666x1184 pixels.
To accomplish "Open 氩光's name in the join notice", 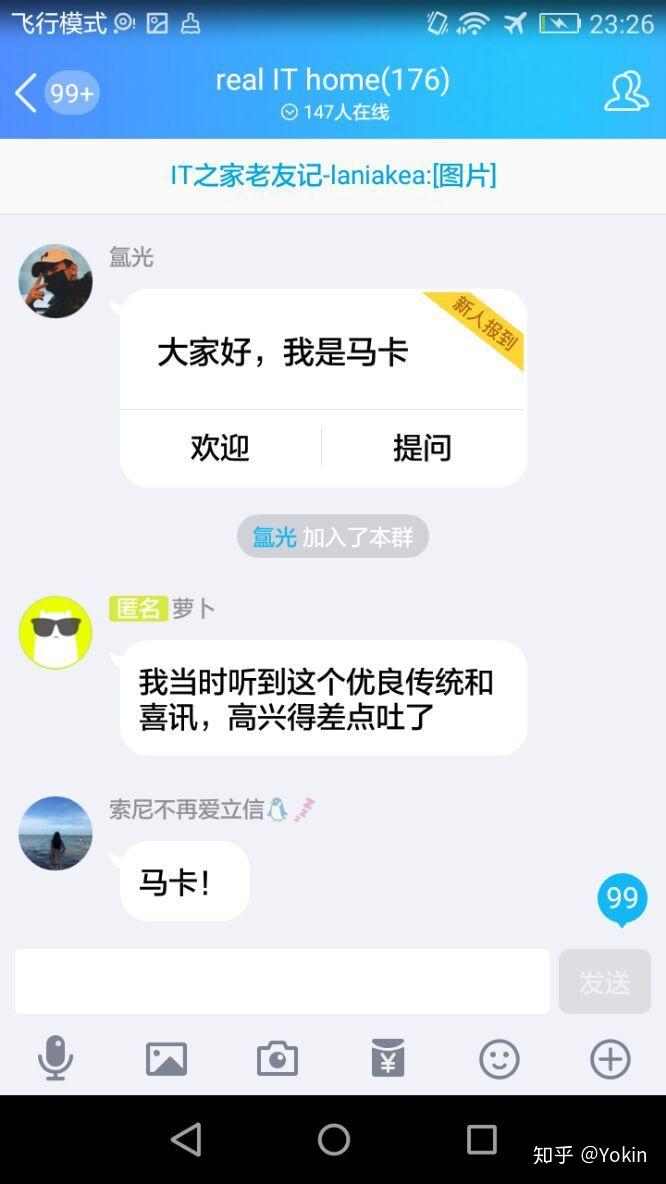I will 274,537.
